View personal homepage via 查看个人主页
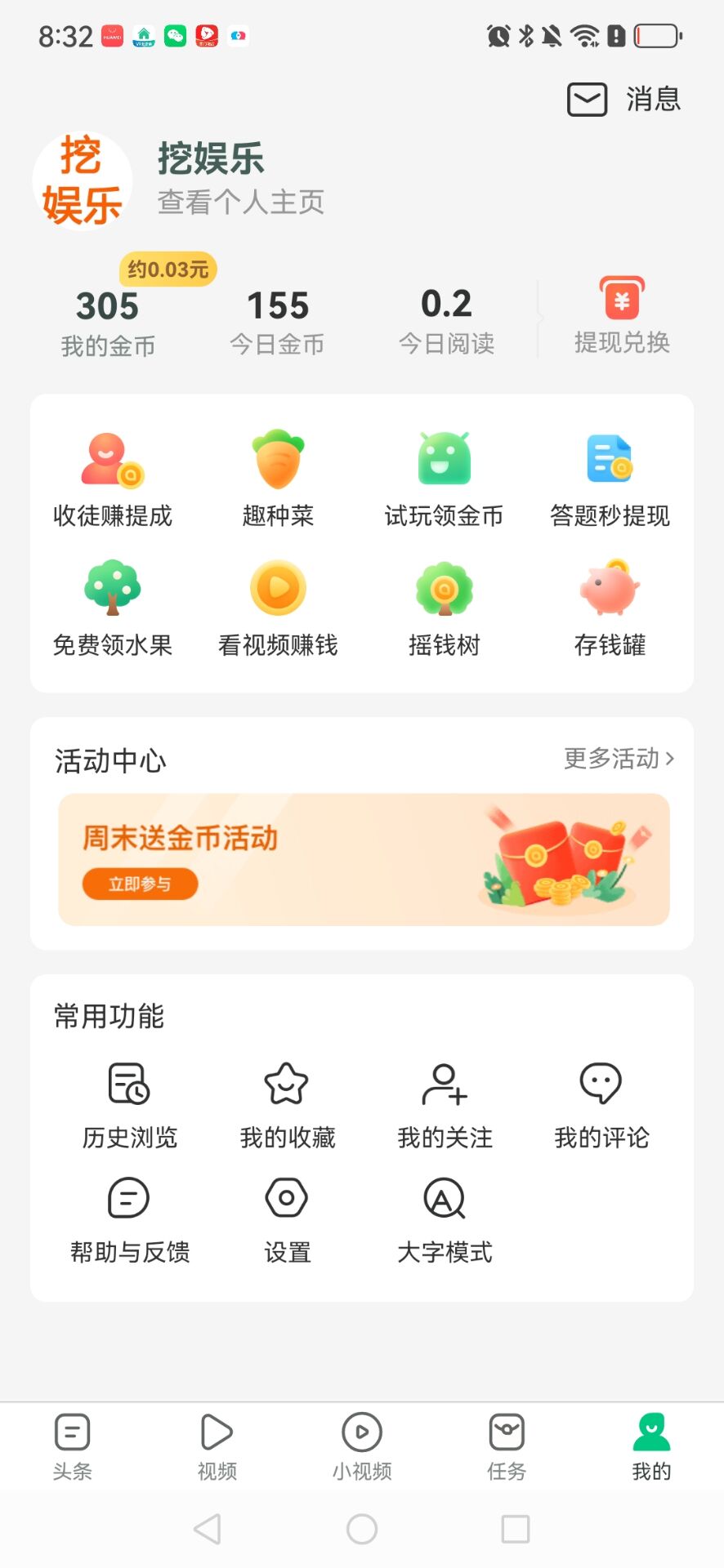Image resolution: width=724 pixels, height=1568 pixels. (241, 202)
